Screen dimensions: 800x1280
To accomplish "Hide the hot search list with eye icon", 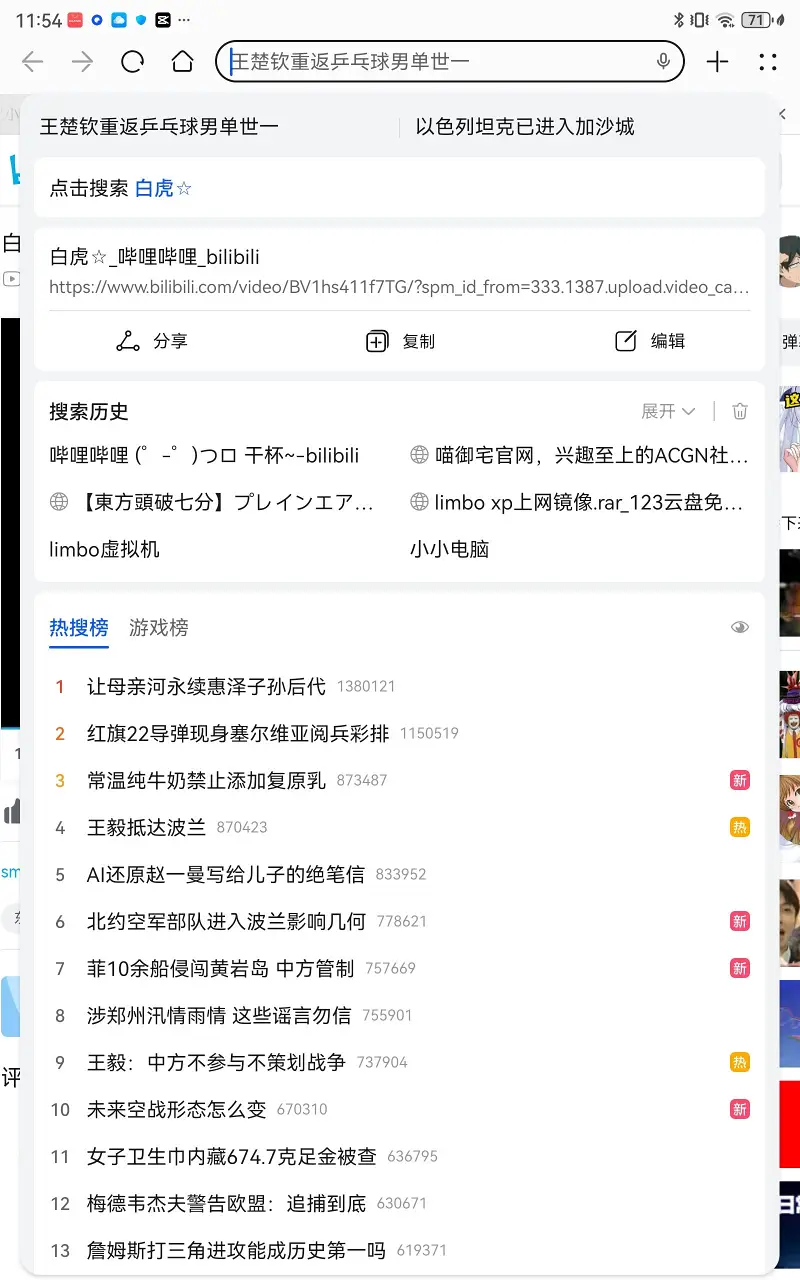I will (x=740, y=627).
